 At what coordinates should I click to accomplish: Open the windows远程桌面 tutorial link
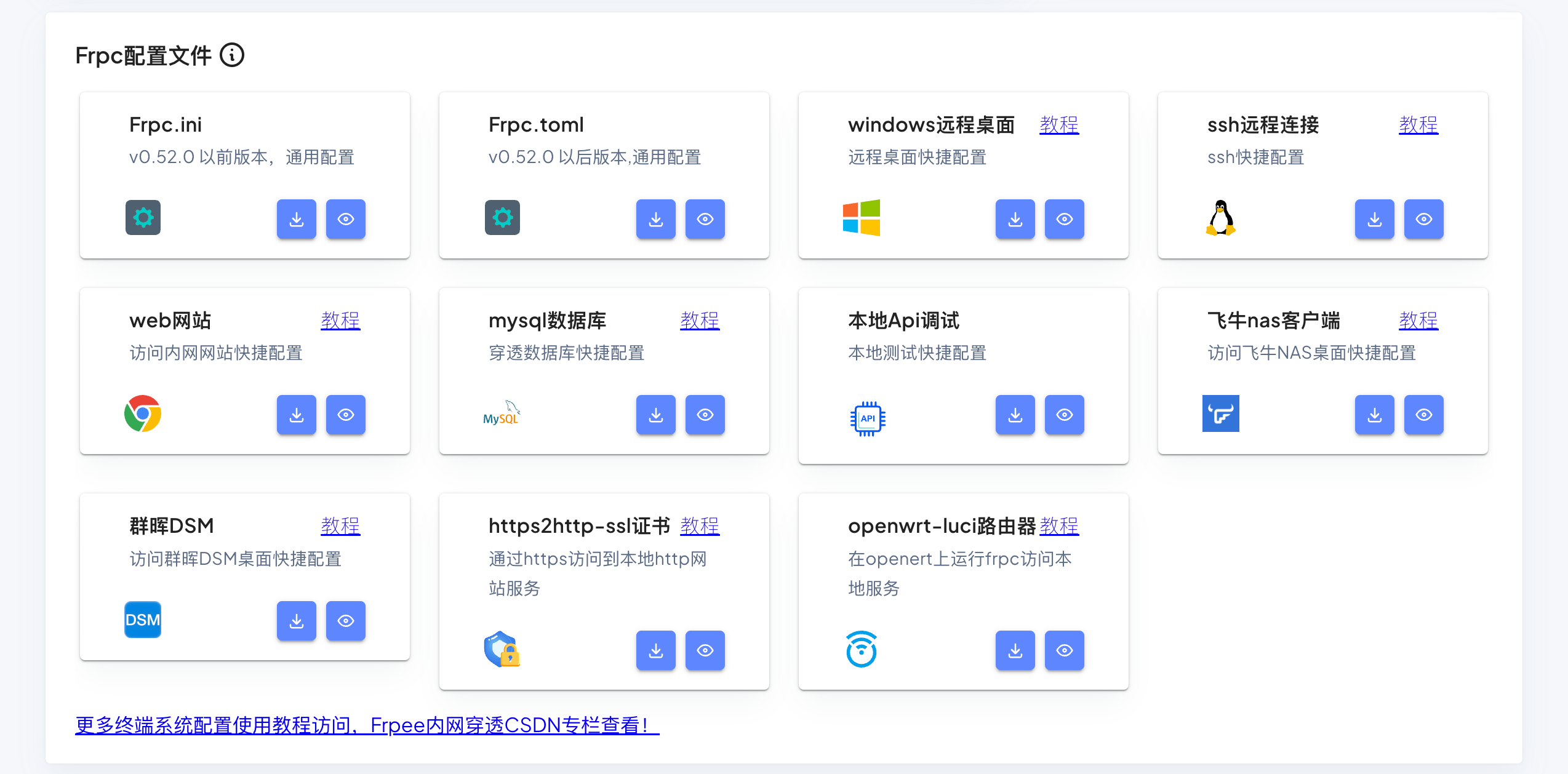pyautogui.click(x=1058, y=125)
